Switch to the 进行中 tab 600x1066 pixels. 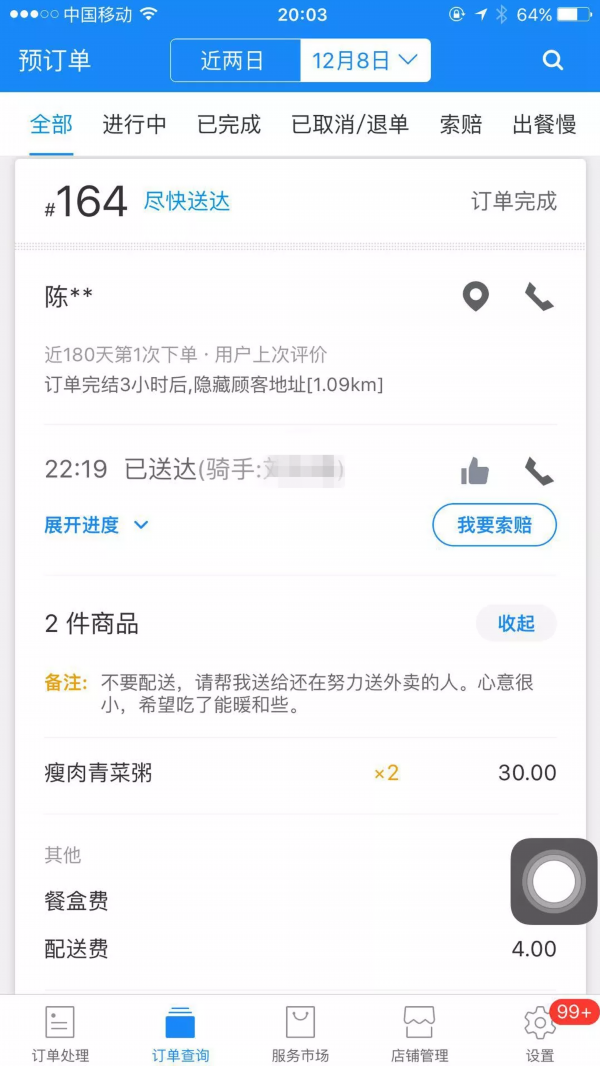click(134, 125)
